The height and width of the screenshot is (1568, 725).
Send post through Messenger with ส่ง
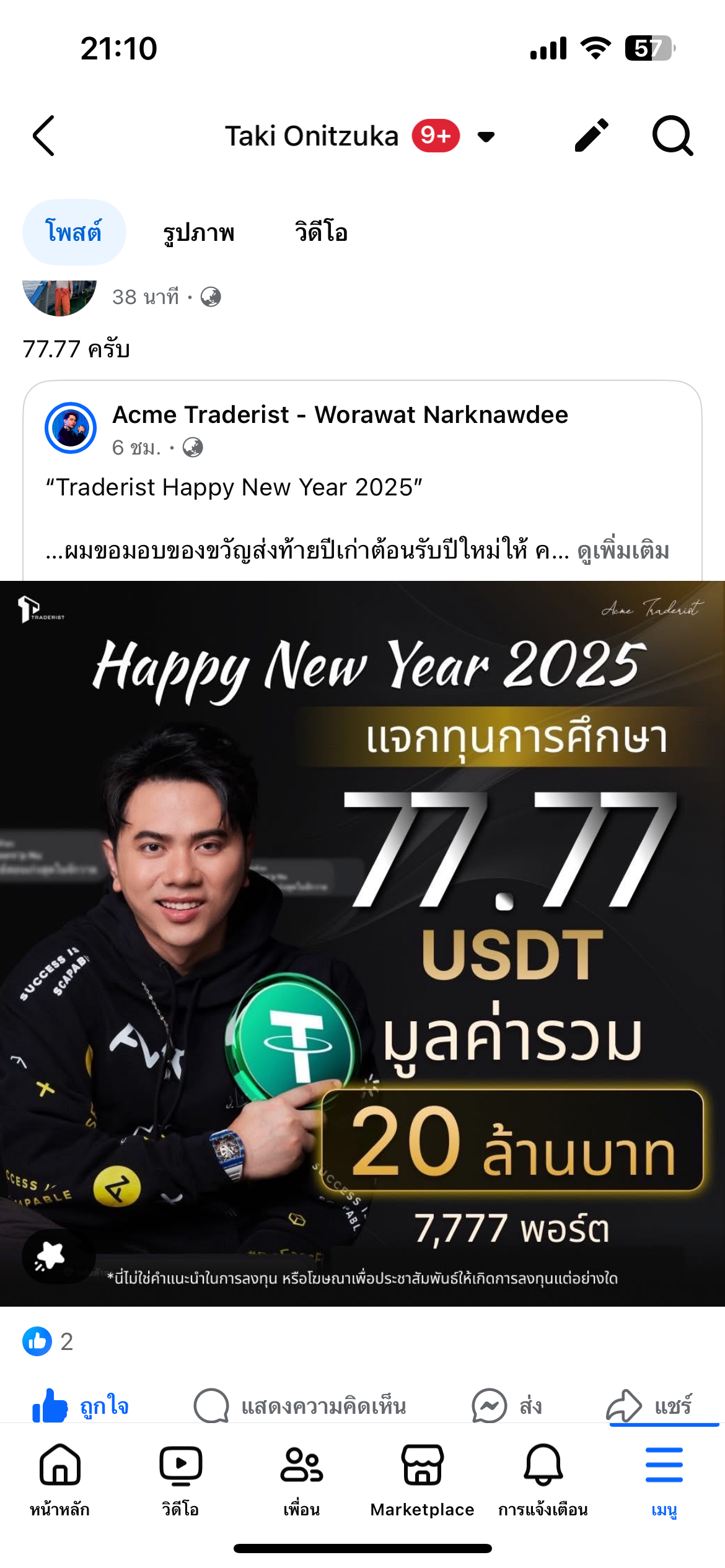pos(507,1406)
